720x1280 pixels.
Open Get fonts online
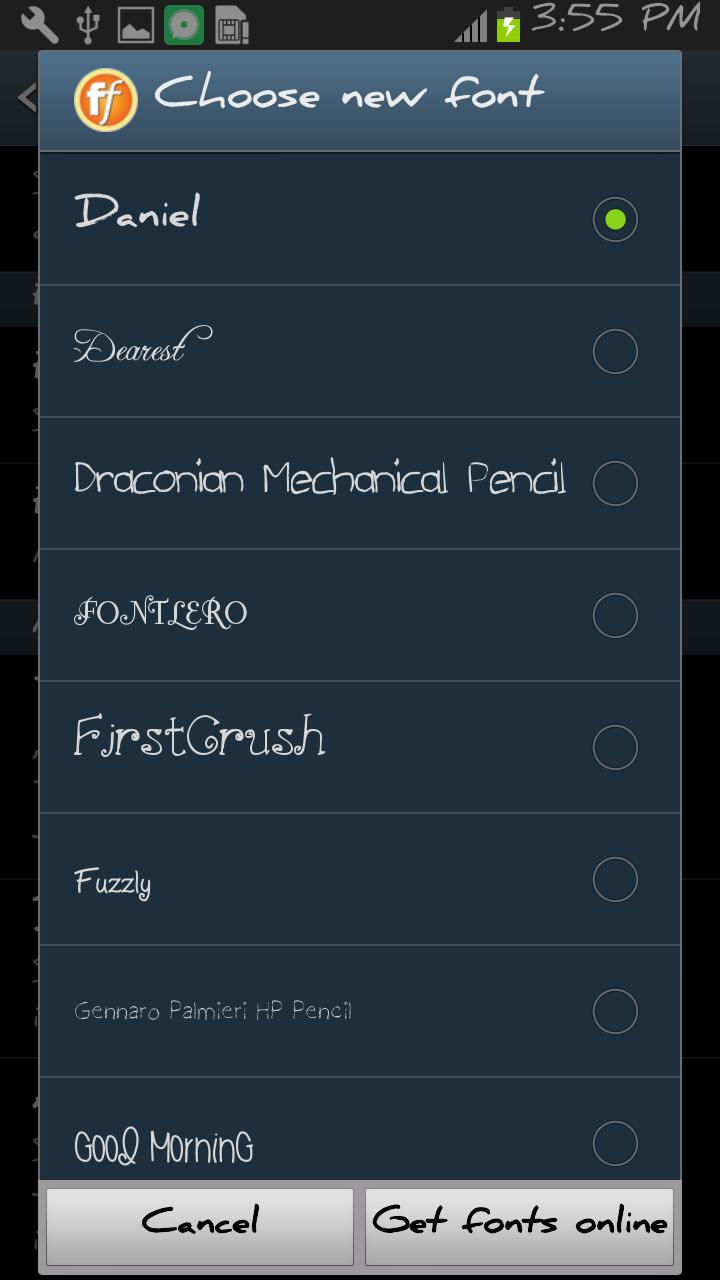pyautogui.click(x=519, y=1226)
